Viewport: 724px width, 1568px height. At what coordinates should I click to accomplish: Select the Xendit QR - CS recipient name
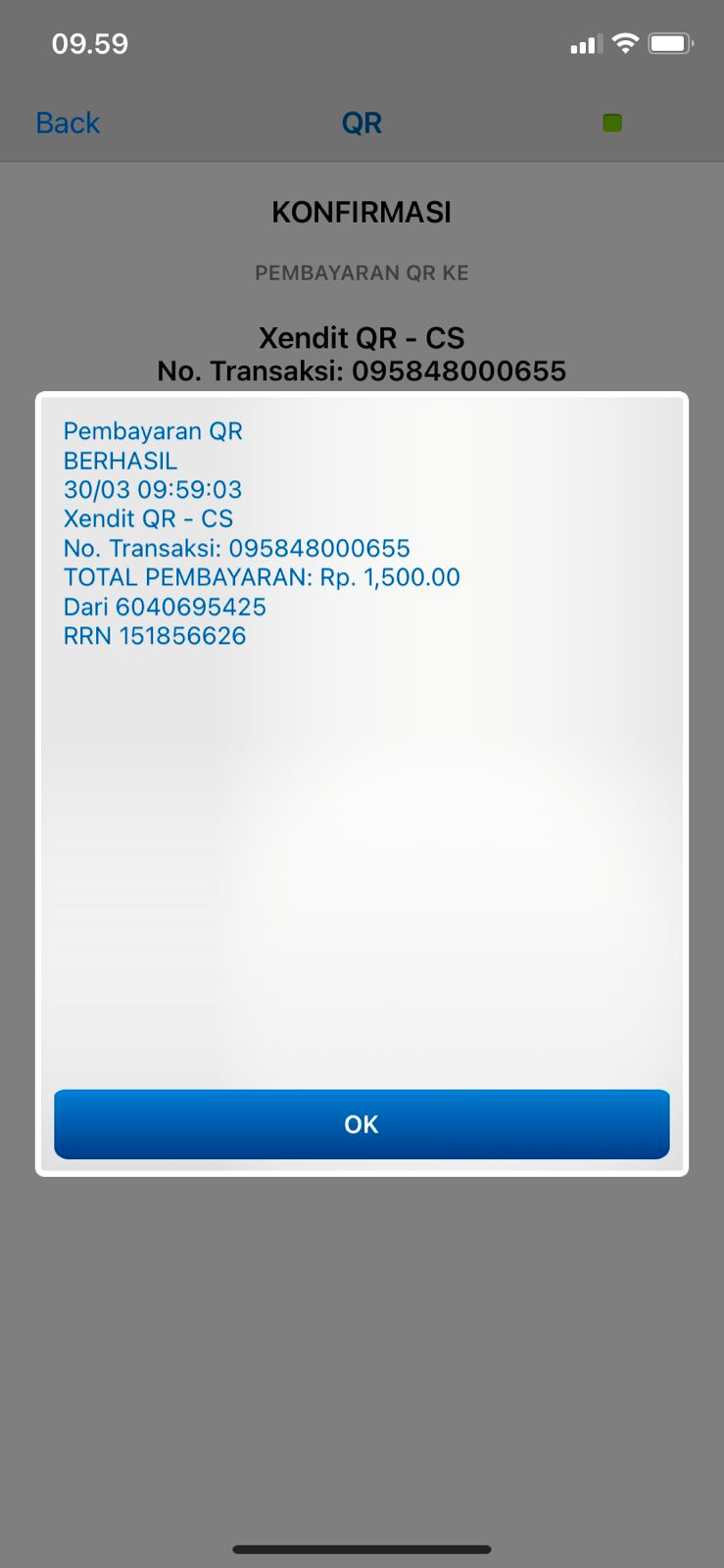tap(148, 518)
